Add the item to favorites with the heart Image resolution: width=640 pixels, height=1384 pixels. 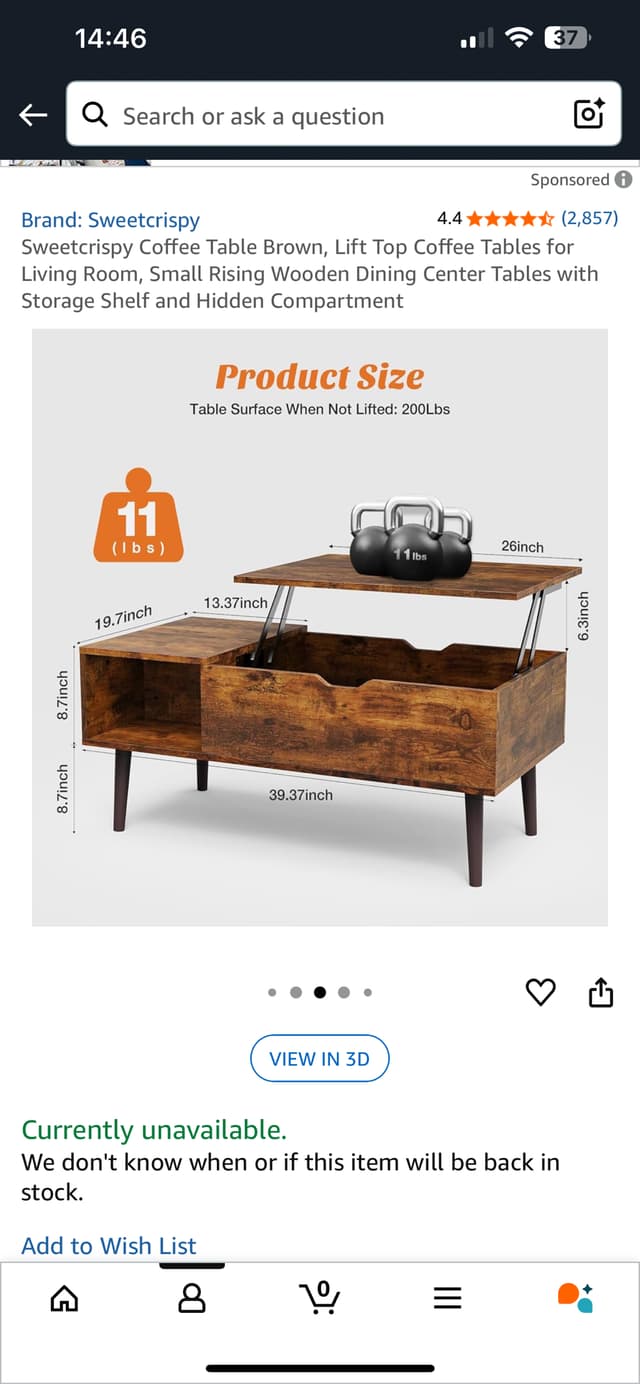point(540,992)
